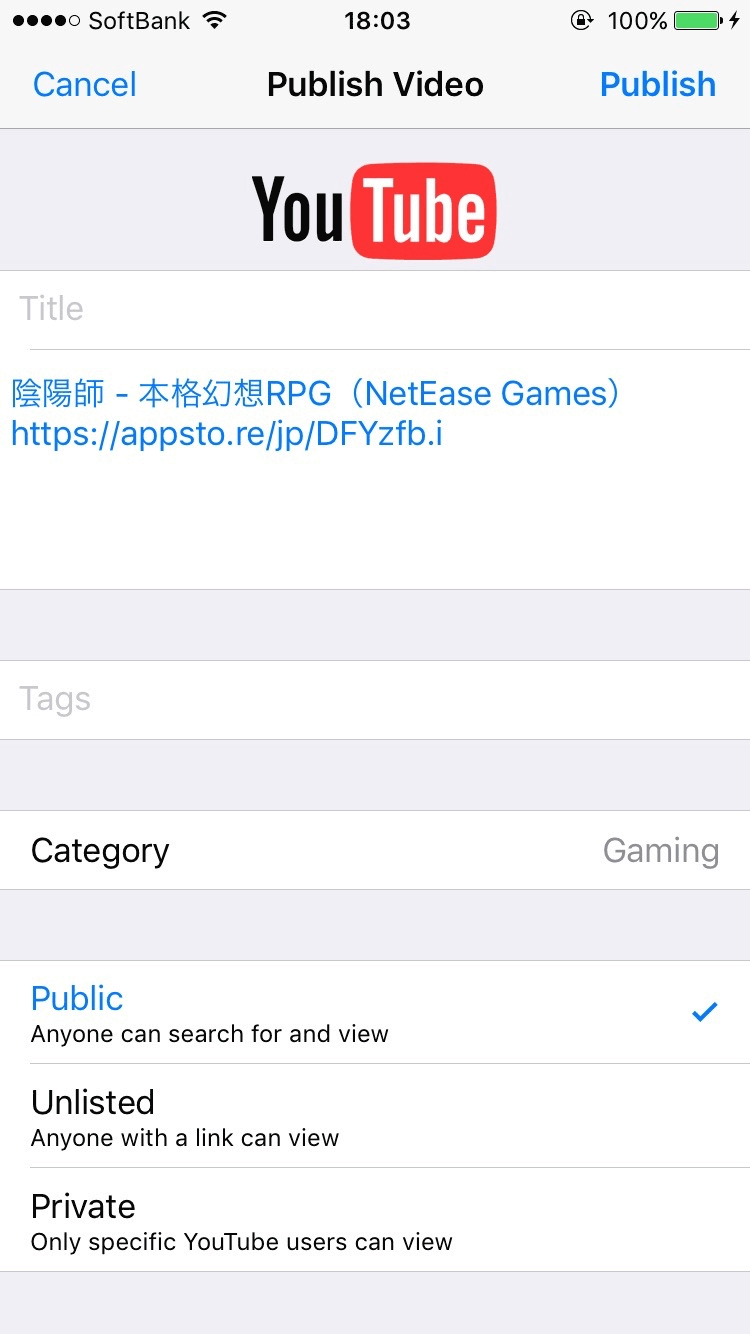Set video privacy to Private

375,1221
